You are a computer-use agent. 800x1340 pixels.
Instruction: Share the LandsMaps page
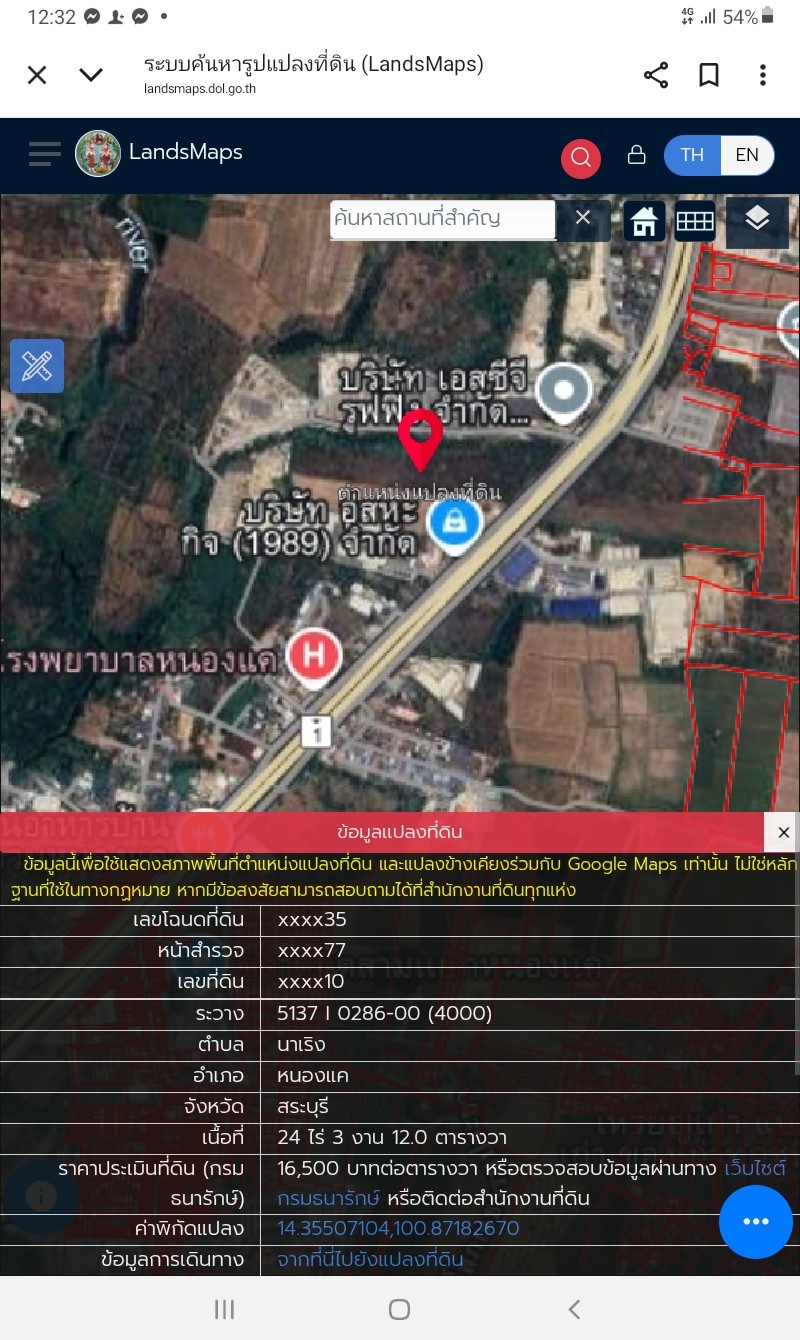(656, 75)
